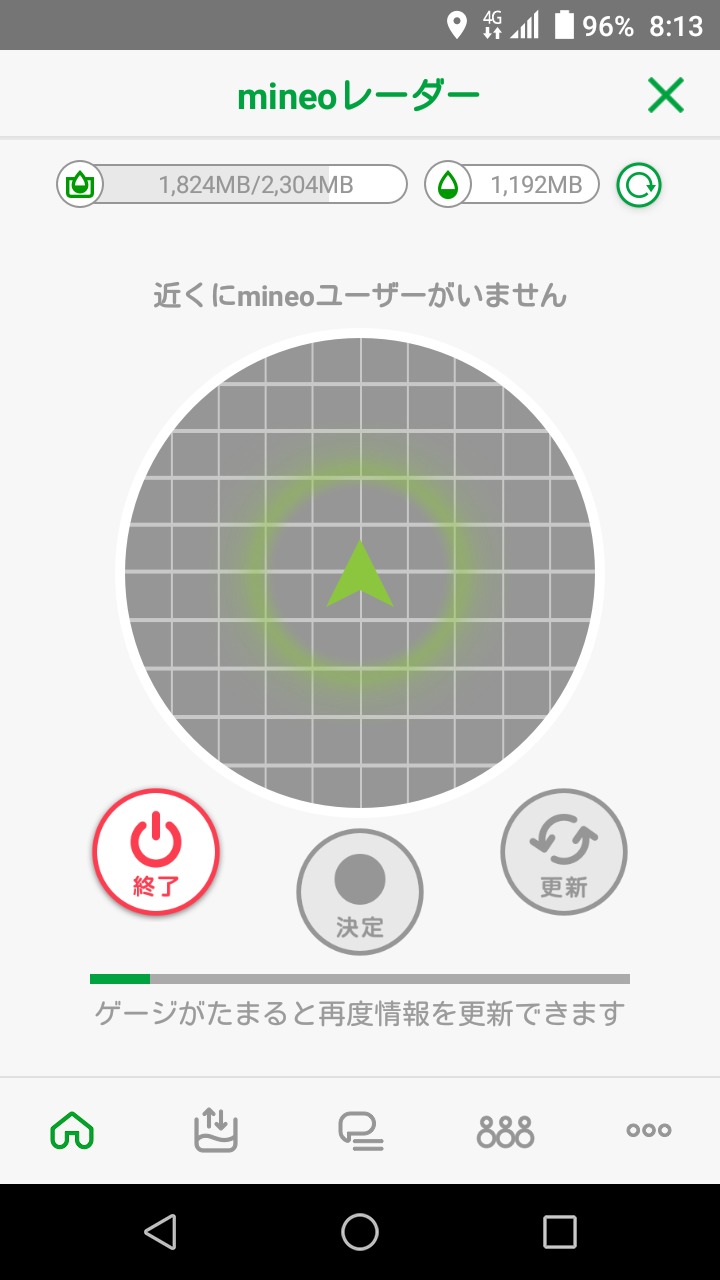Go back using system navigation
Image resolution: width=720 pixels, height=1280 pixels.
[x=160, y=1232]
